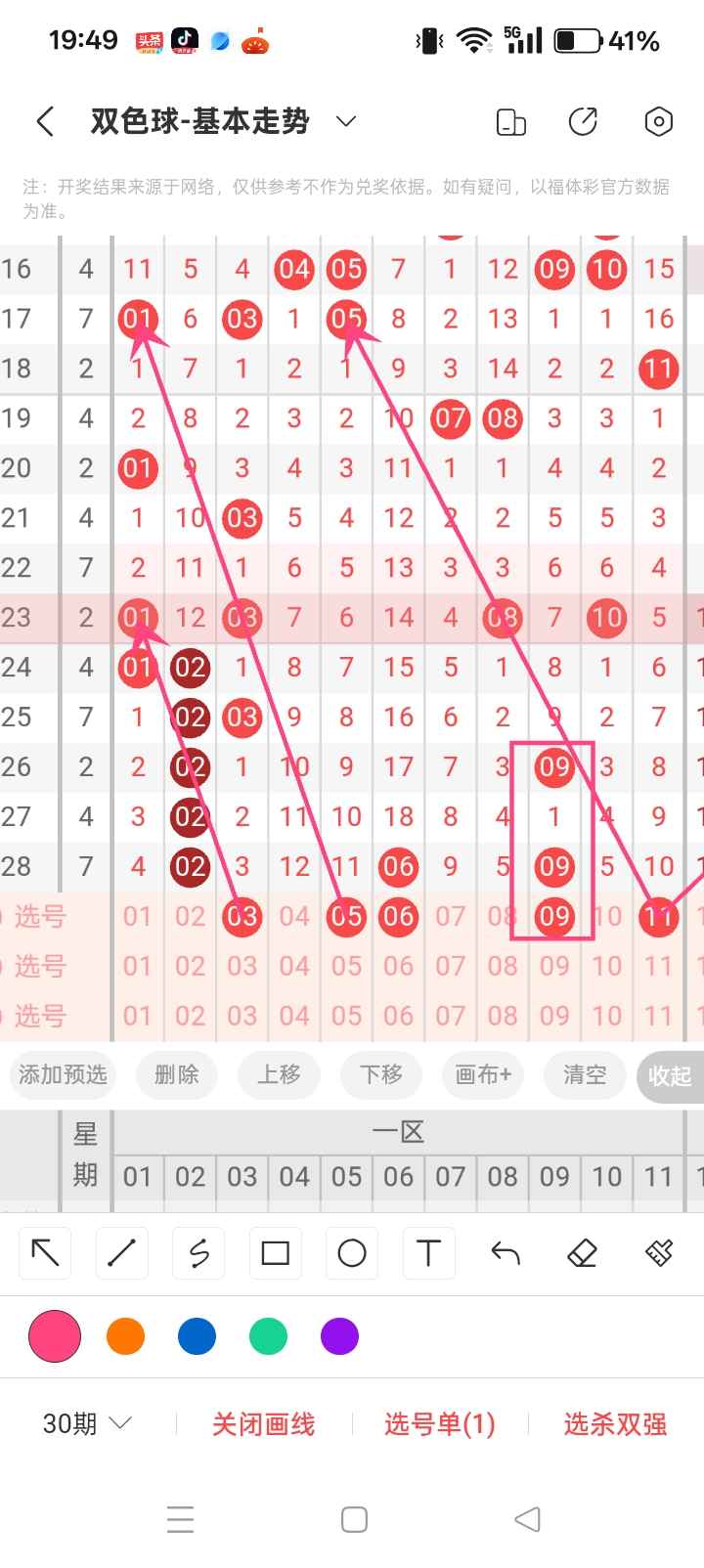Choose the curve drawing tool
This screenshot has width=704, height=1568.
198,1252
